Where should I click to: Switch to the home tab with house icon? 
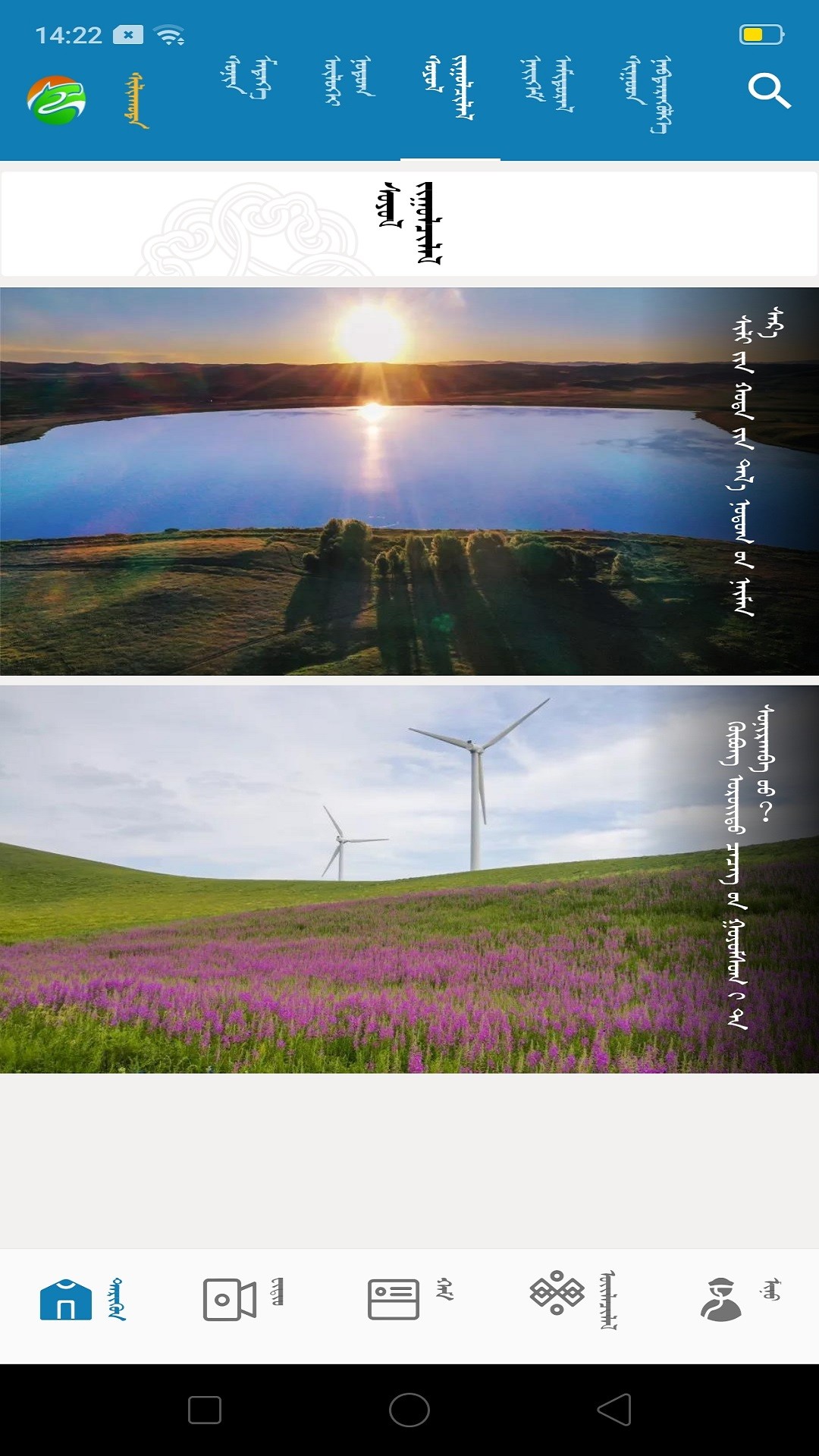click(x=82, y=1300)
